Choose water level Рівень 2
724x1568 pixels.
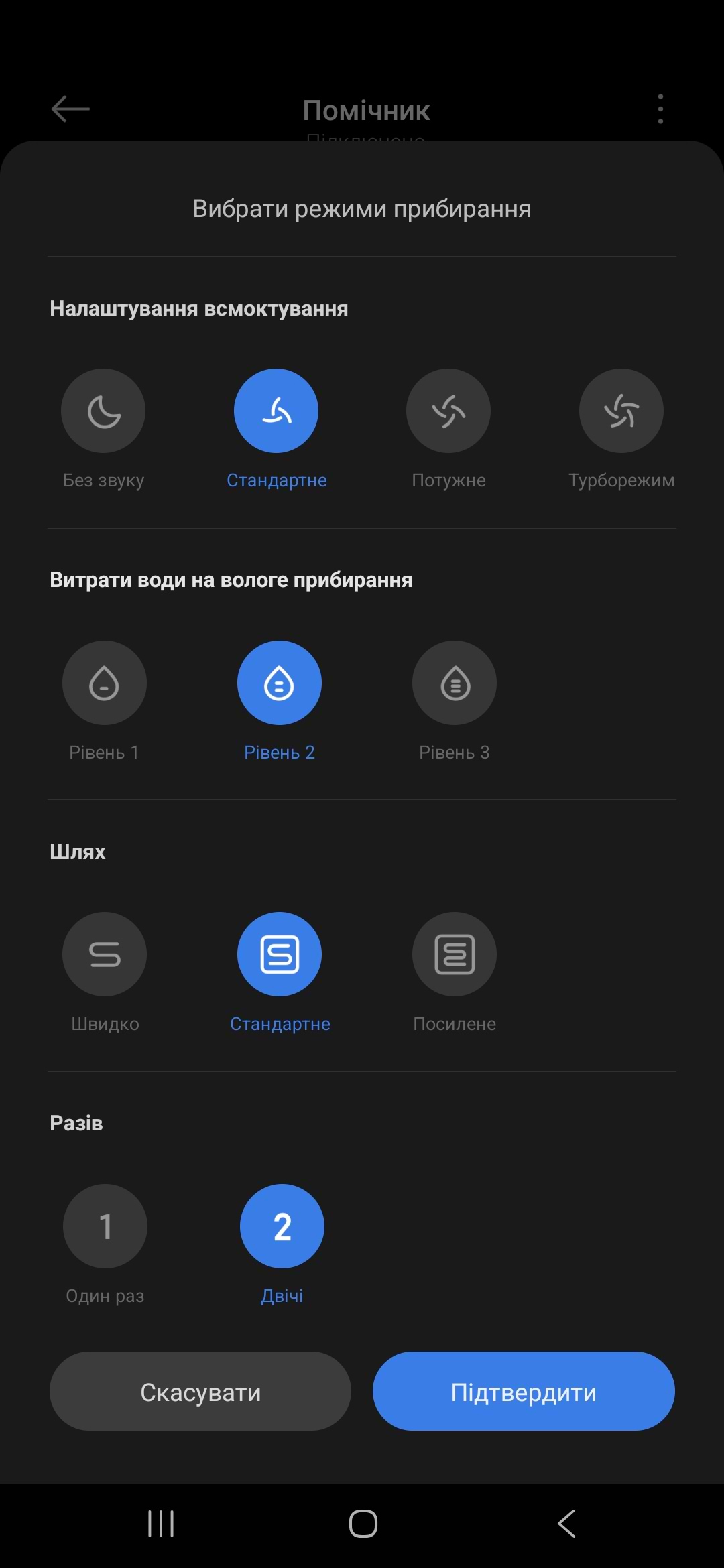(x=280, y=683)
